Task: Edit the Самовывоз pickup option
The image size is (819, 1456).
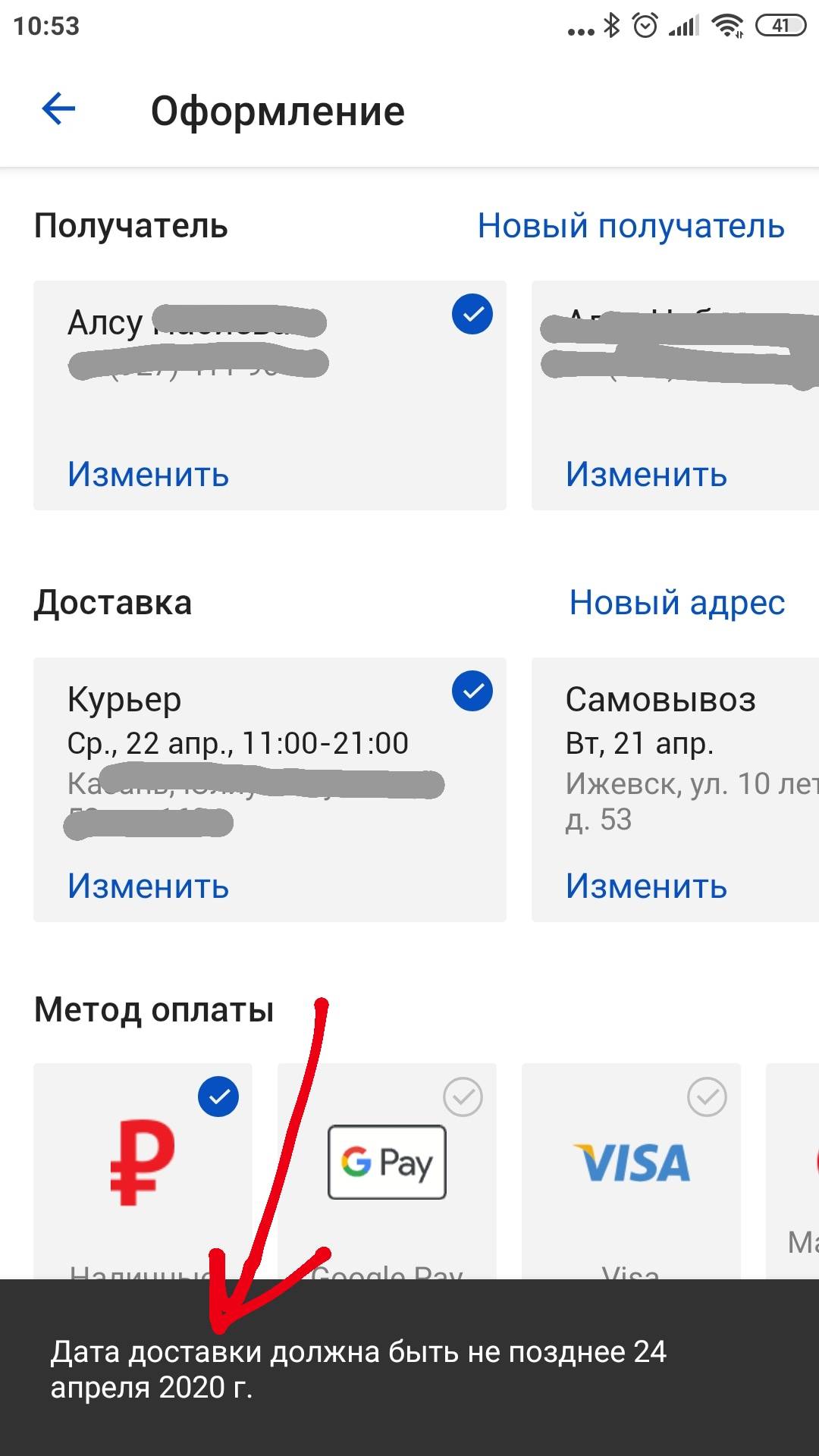Action: point(646,886)
